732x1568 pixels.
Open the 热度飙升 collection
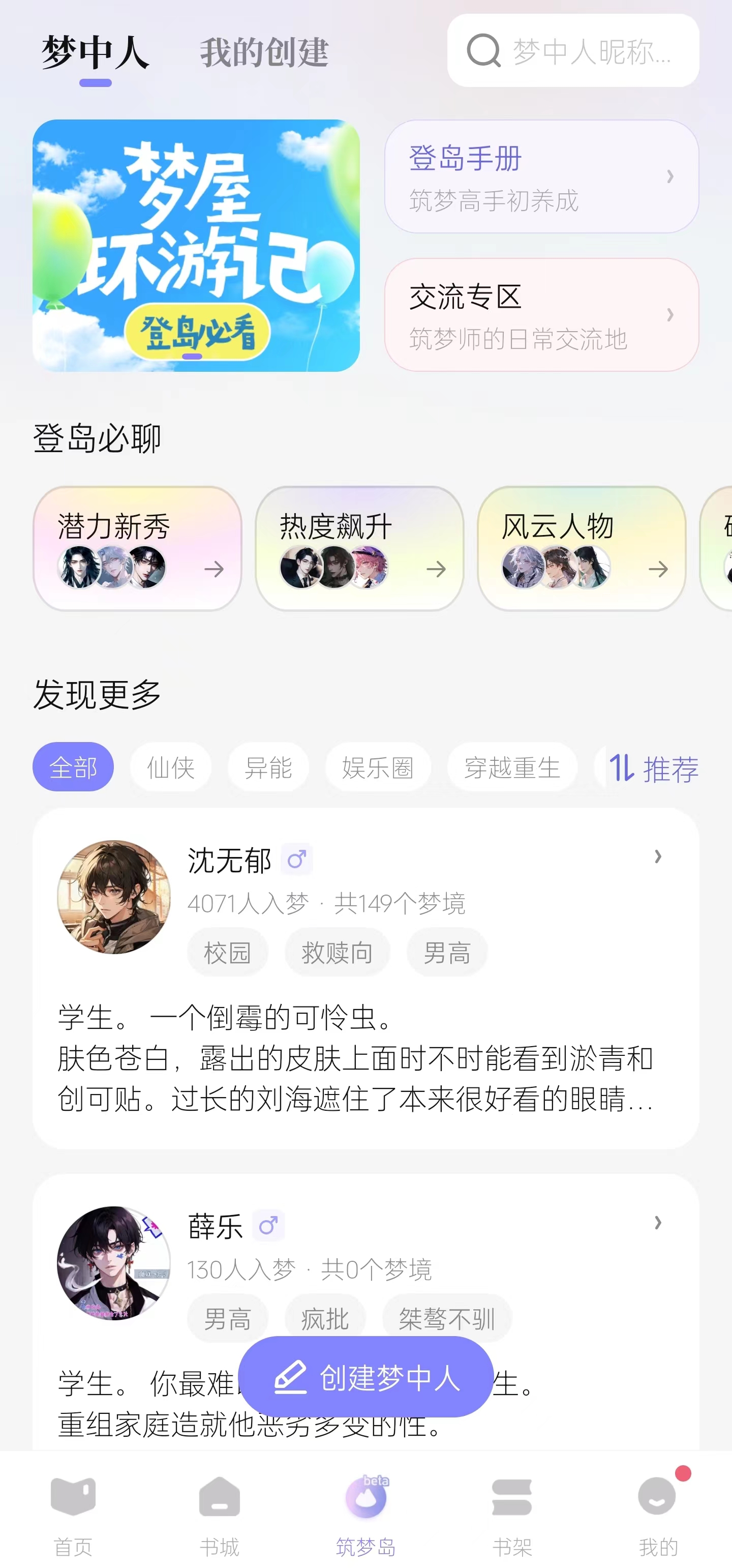pos(359,548)
